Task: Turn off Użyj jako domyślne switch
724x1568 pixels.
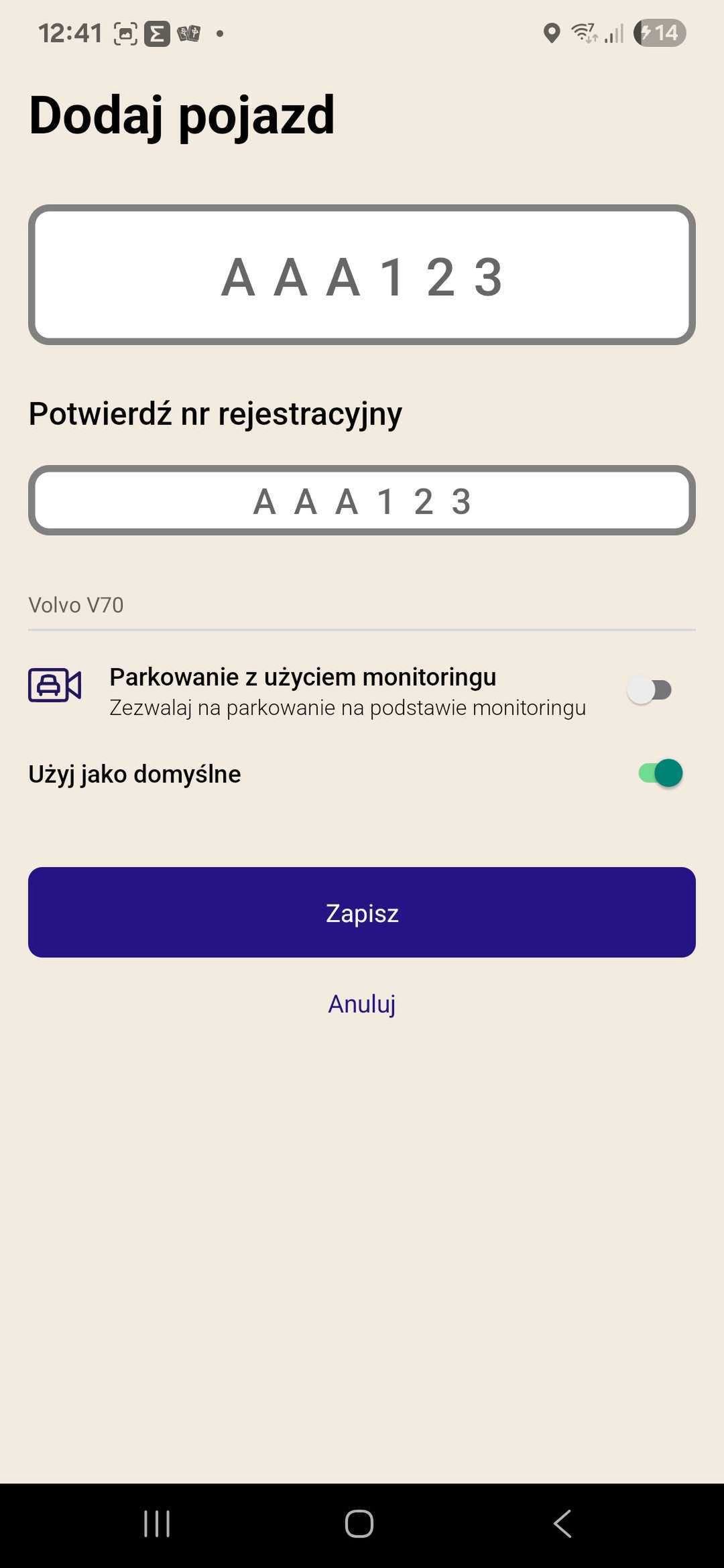Action: click(660, 773)
